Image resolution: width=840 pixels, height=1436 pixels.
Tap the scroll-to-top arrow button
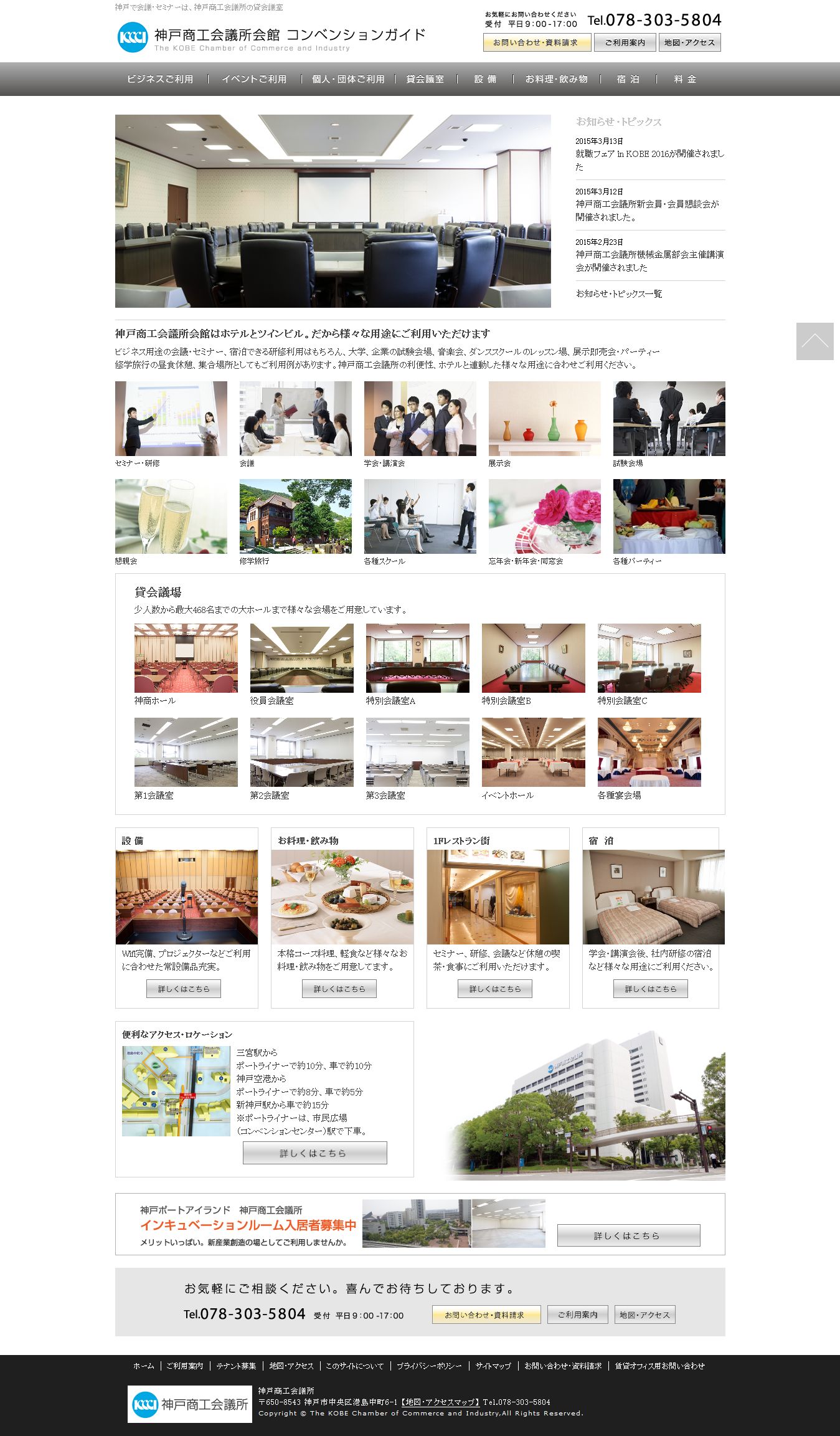point(814,341)
